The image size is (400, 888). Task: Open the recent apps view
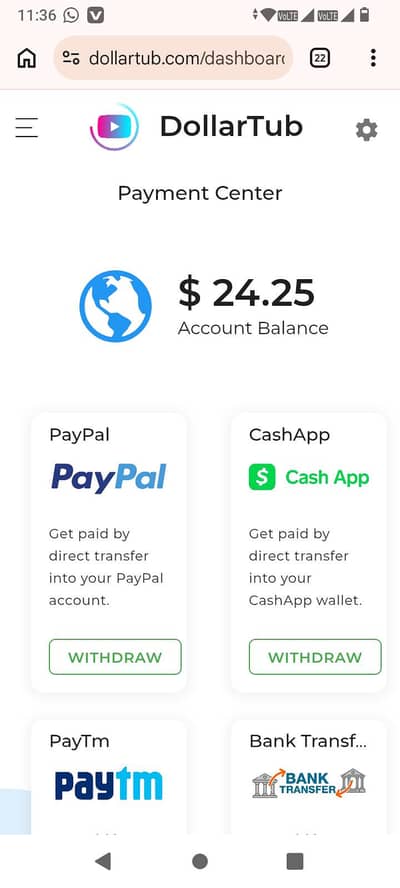295,861
